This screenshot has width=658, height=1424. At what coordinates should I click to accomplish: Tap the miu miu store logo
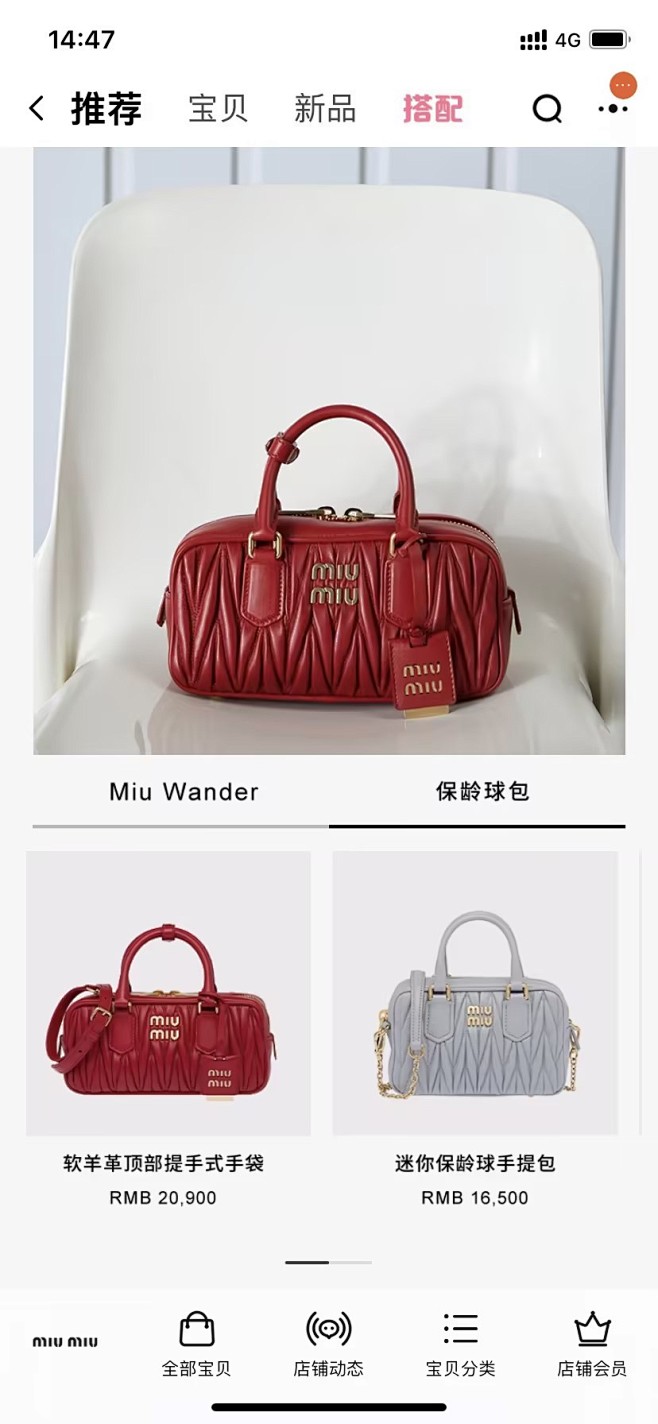[x=65, y=1342]
